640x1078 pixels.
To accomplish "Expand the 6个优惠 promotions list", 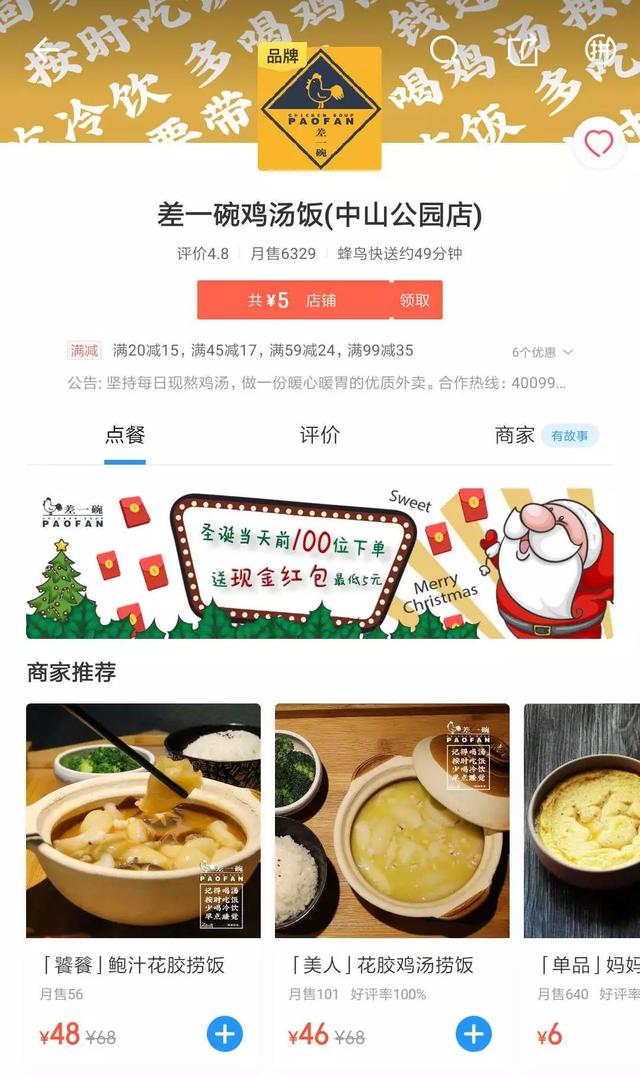I will click(543, 352).
